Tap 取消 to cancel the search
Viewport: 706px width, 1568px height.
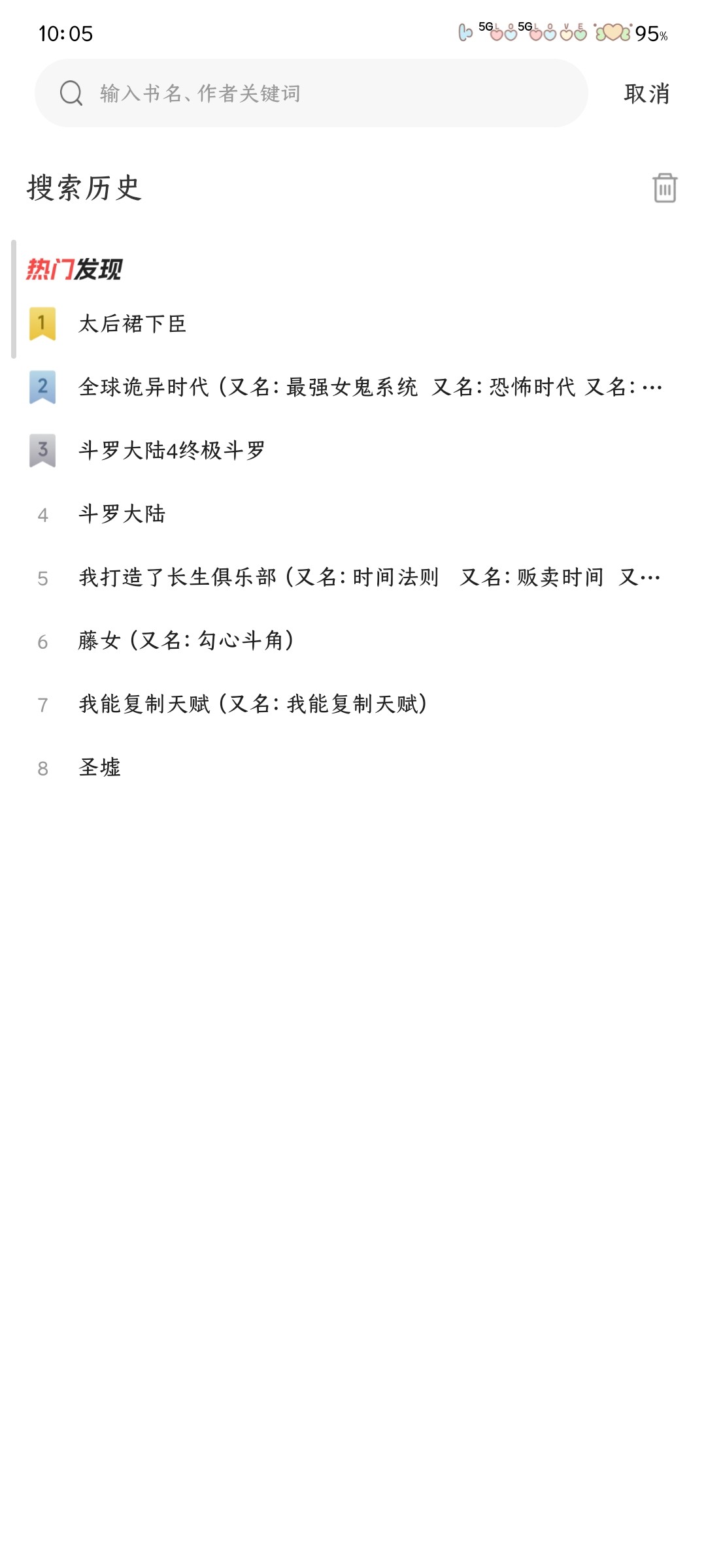coord(647,93)
